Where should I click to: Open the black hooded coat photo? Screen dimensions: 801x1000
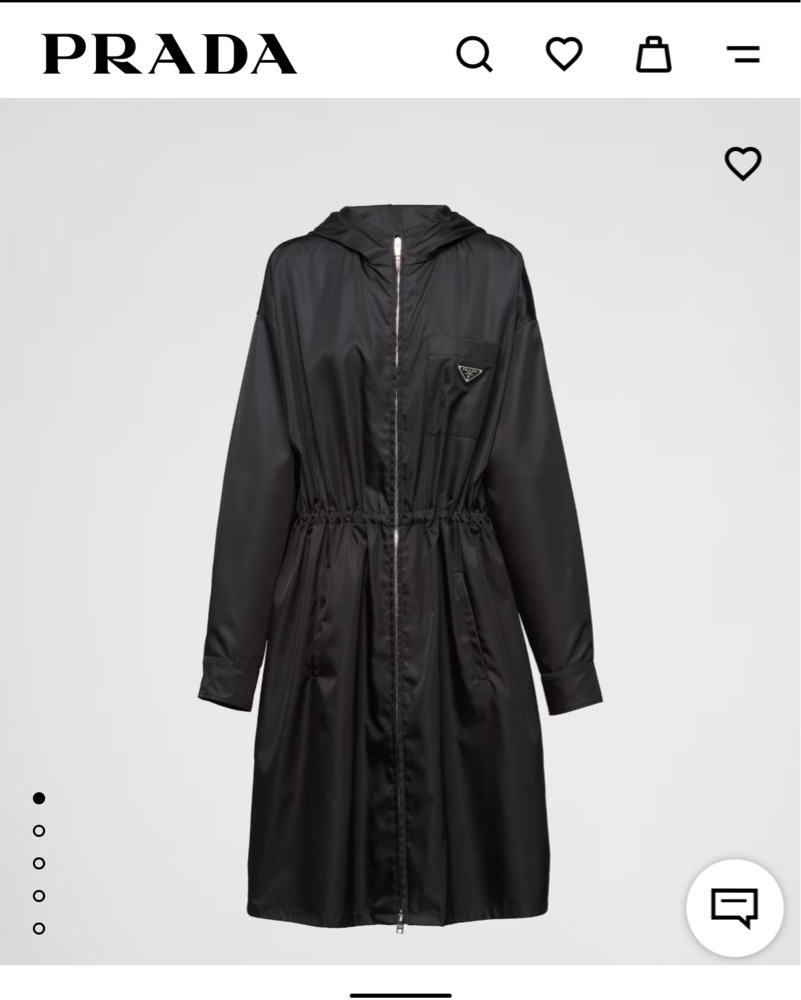(400, 560)
